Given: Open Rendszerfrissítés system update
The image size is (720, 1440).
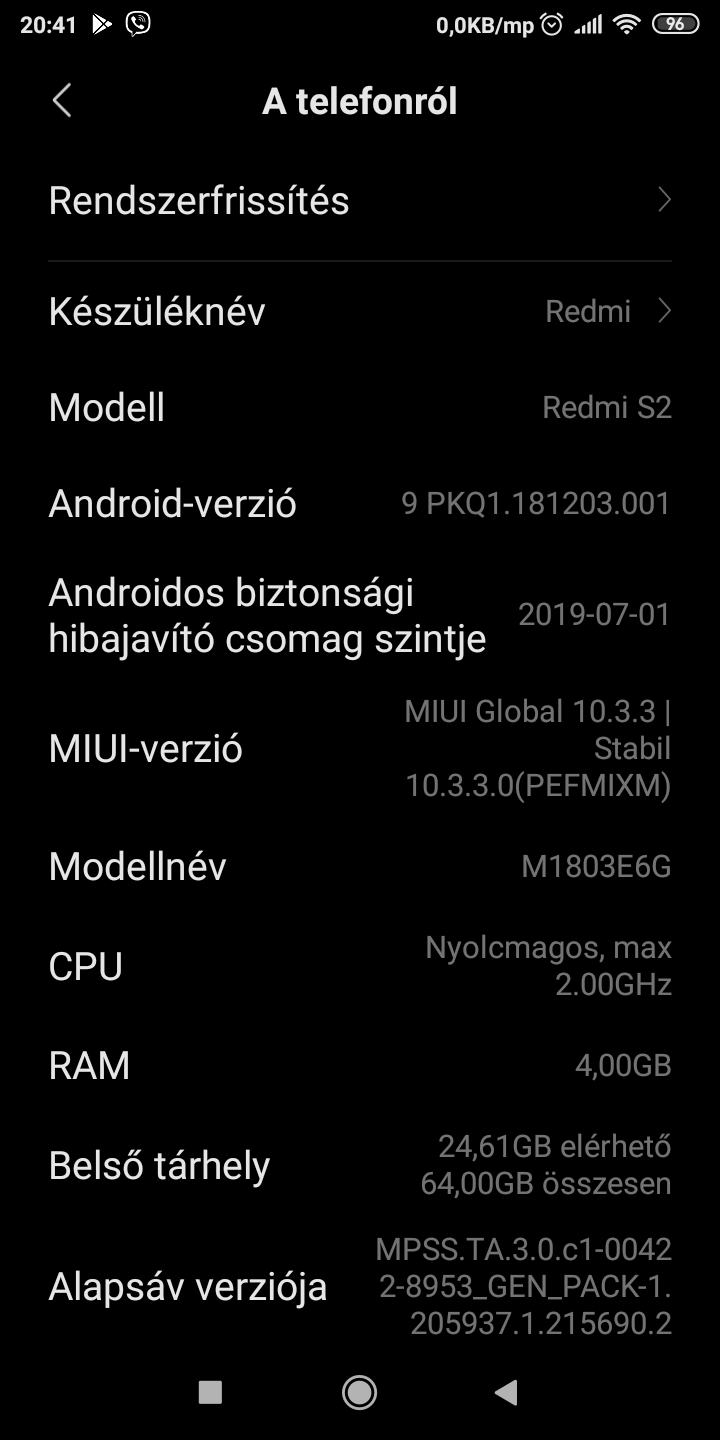Looking at the screenshot, I should pyautogui.click(x=360, y=201).
